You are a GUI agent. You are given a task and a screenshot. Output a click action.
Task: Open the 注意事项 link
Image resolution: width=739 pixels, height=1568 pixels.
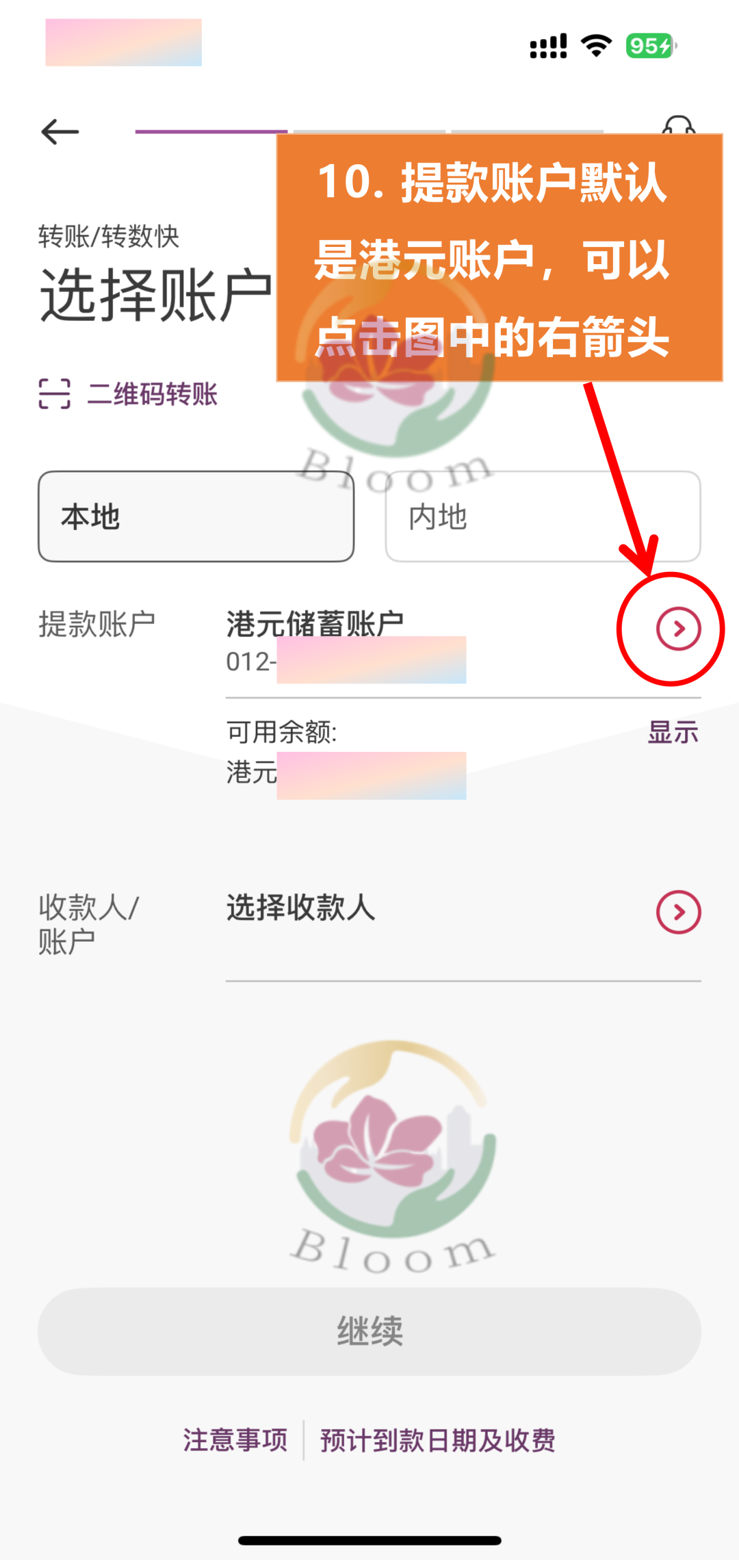(235, 1440)
